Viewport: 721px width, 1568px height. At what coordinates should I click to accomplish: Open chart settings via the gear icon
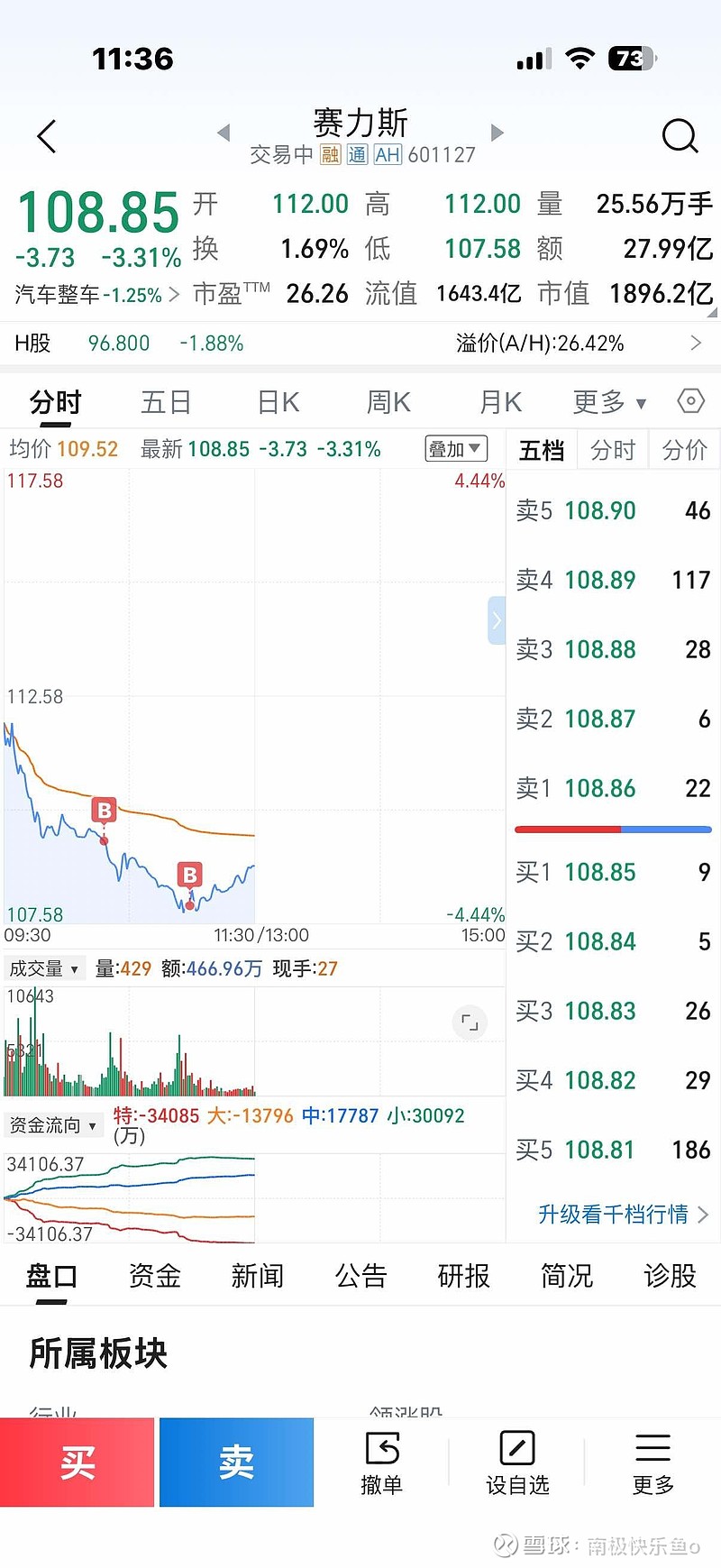point(689,402)
